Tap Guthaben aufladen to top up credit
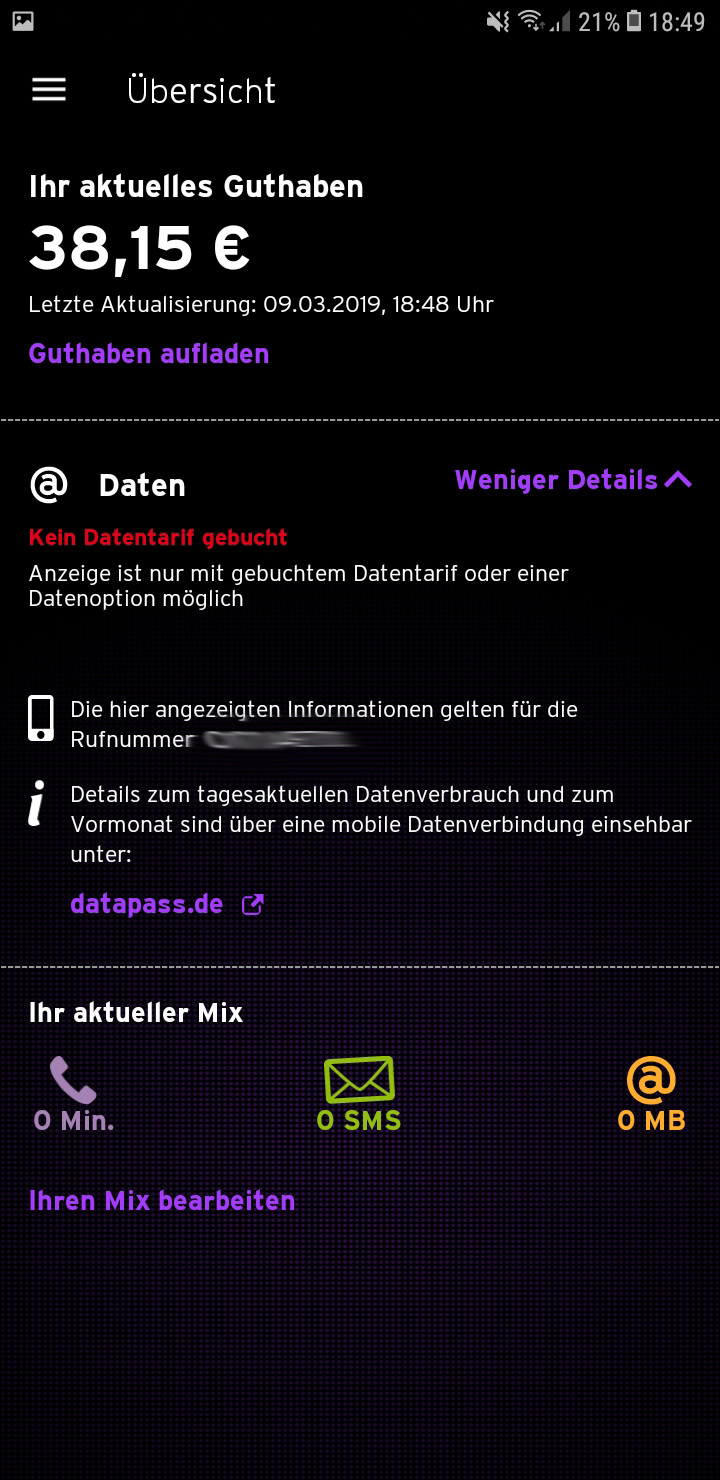 [149, 354]
